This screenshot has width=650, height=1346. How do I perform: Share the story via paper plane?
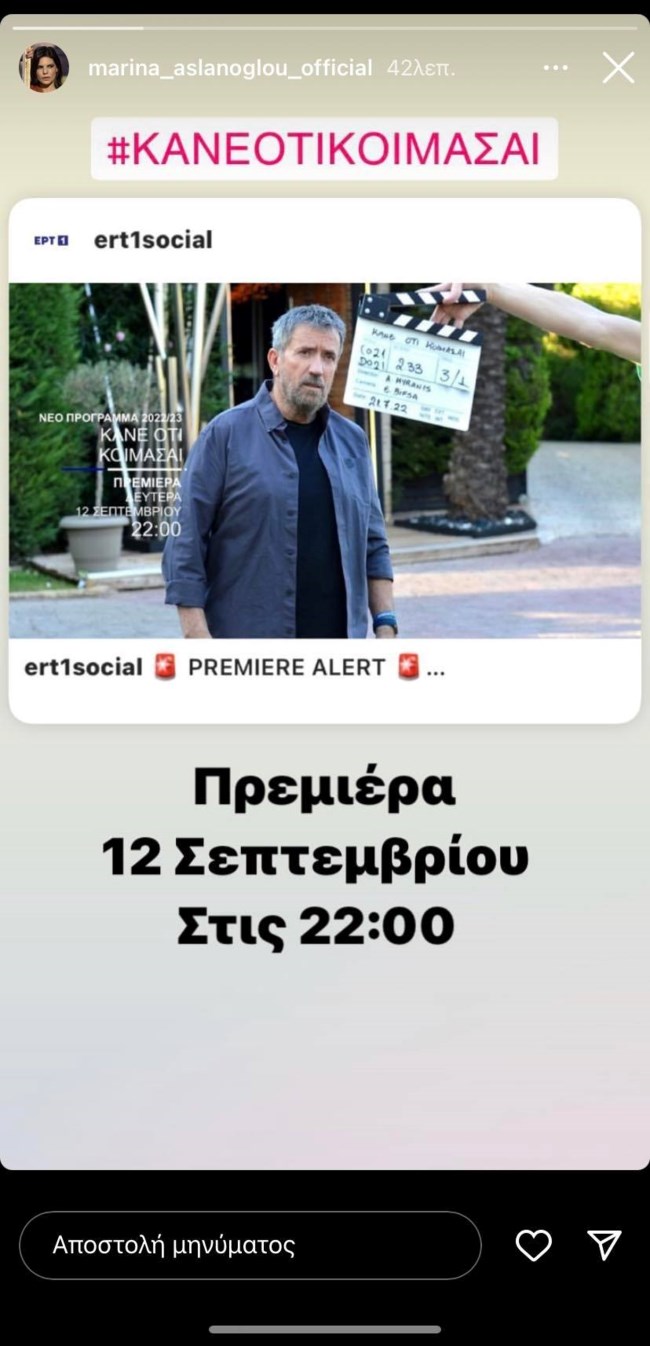click(604, 1244)
